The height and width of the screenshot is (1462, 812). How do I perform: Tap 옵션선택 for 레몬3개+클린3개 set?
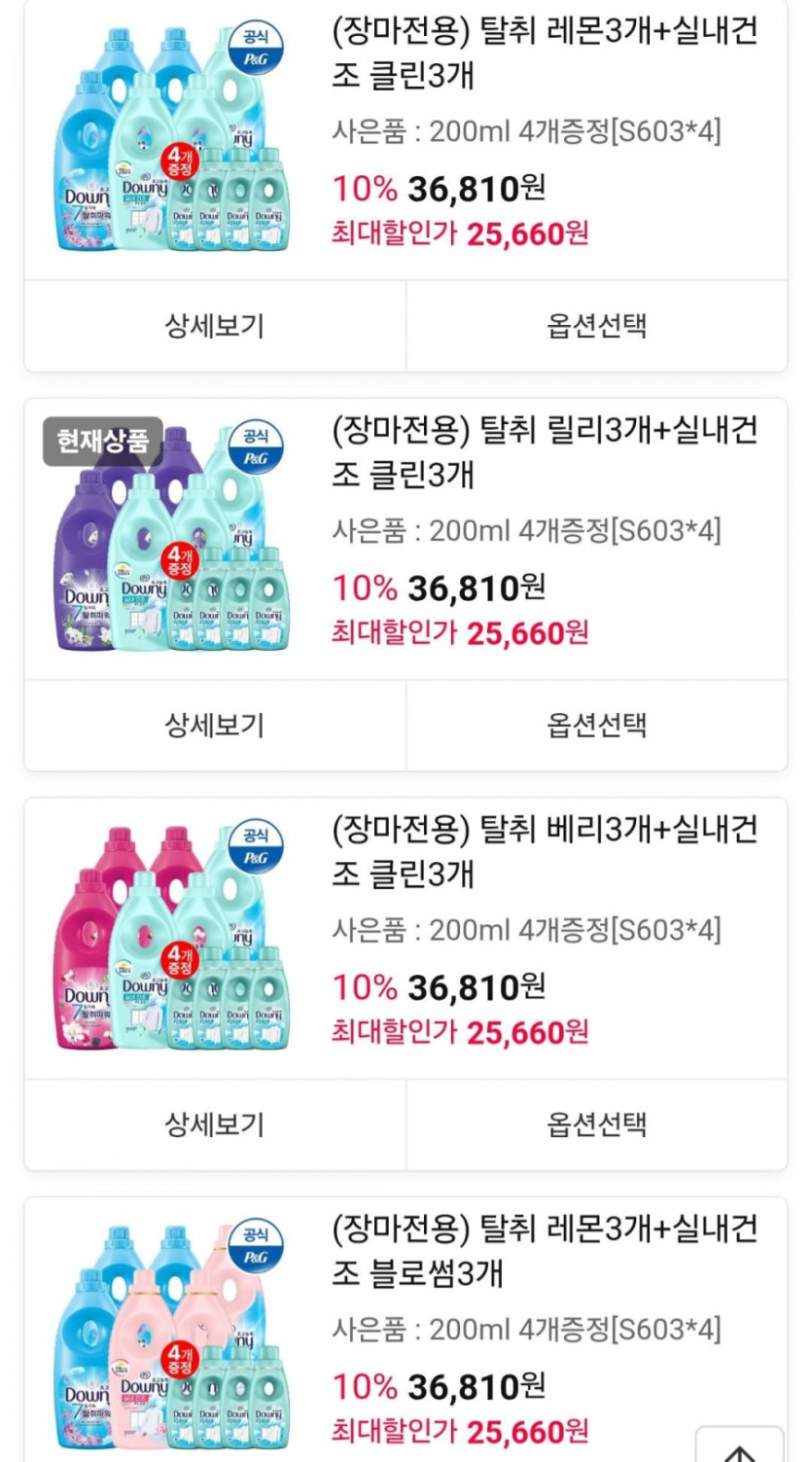coord(596,326)
